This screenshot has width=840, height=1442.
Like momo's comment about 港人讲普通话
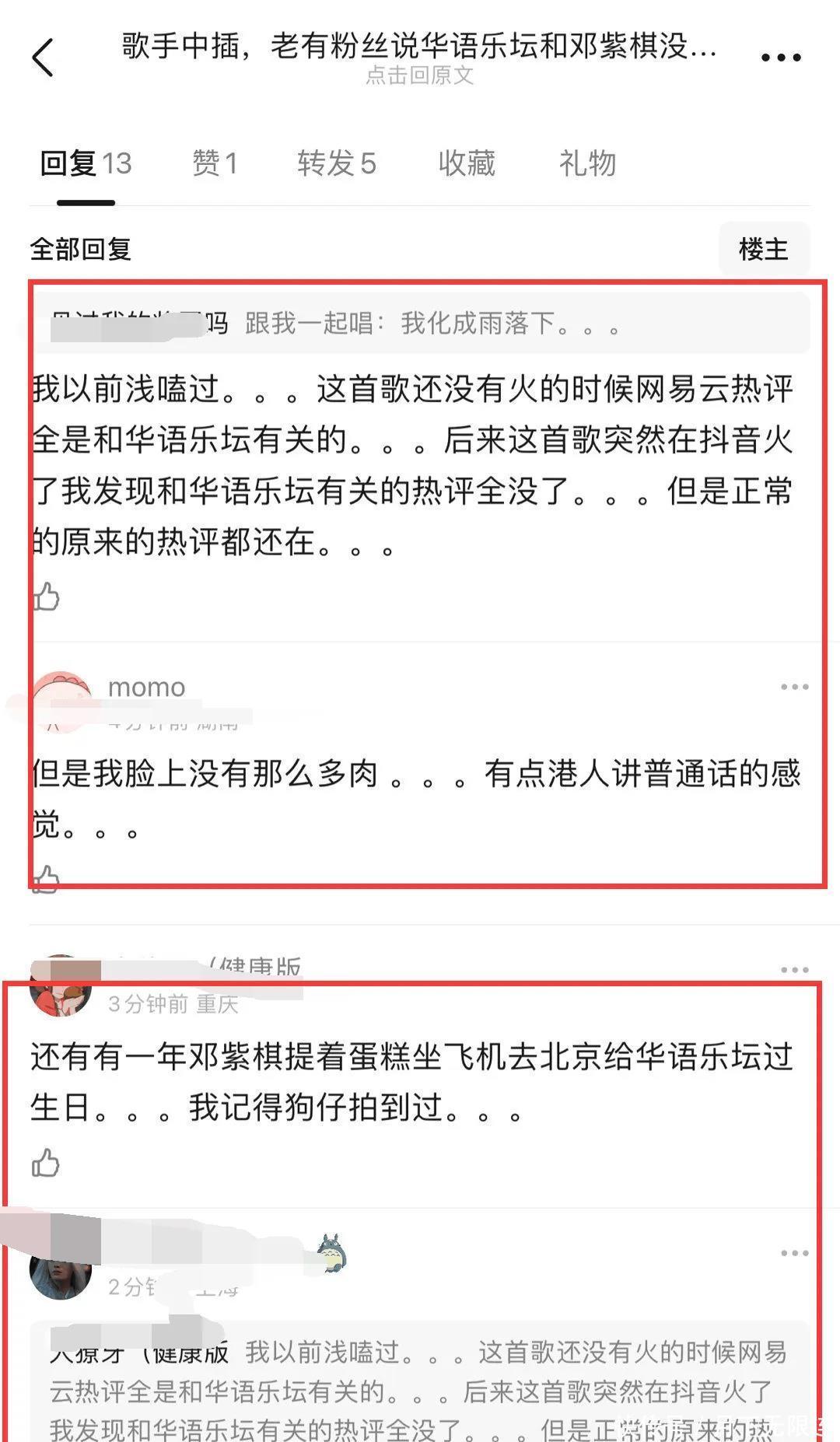click(46, 880)
